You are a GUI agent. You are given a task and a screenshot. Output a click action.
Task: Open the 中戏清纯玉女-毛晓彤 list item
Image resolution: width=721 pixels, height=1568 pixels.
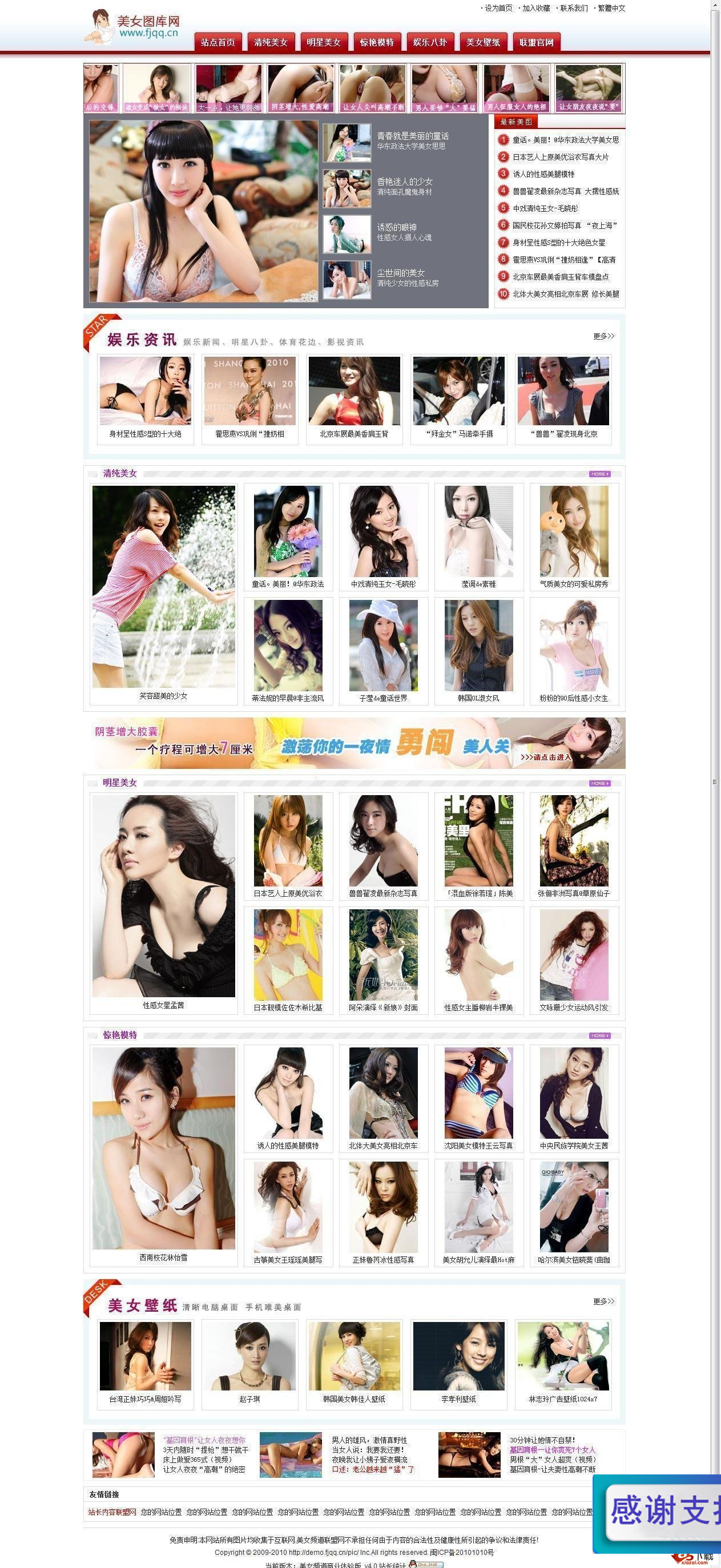coord(545,208)
